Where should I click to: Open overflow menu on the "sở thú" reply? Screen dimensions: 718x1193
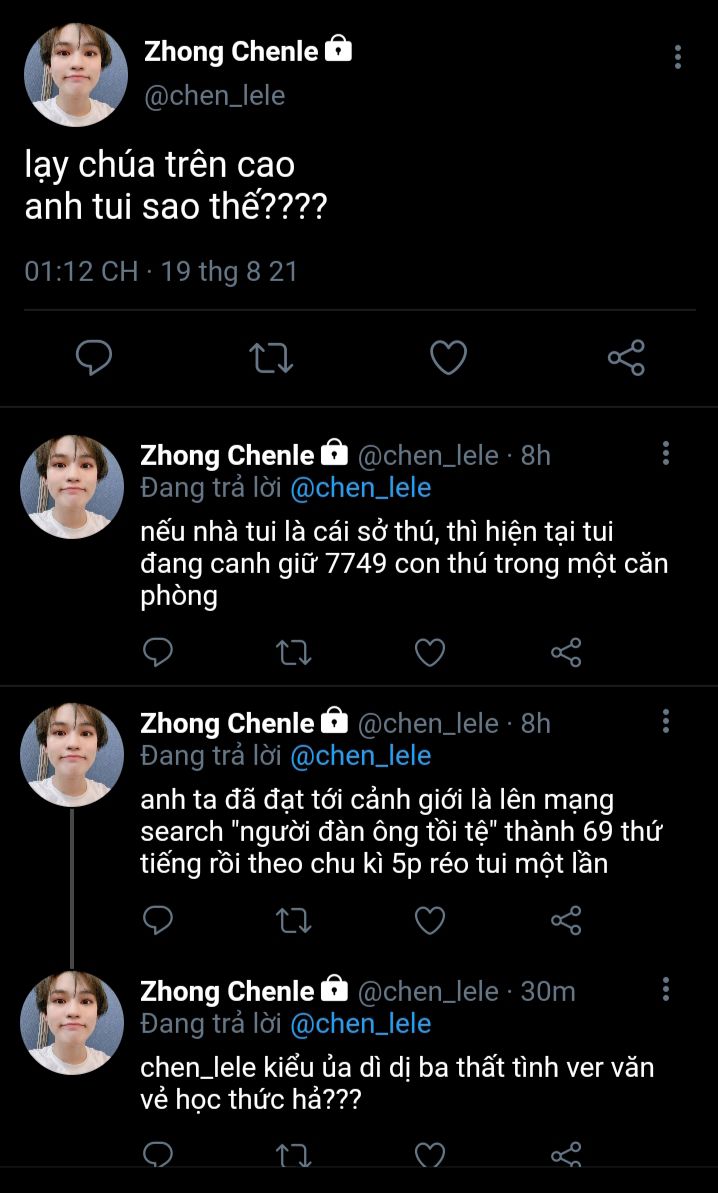pyautogui.click(x=666, y=455)
